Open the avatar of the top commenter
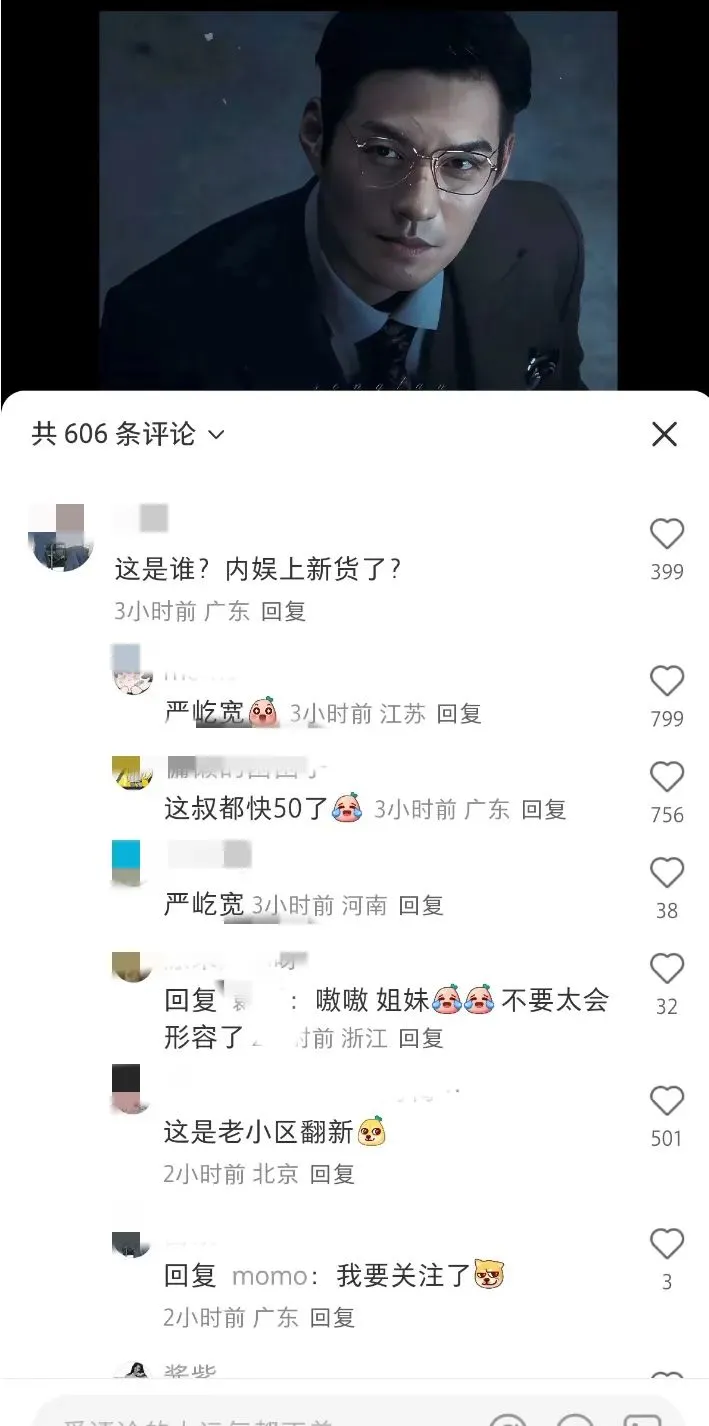 61,538
